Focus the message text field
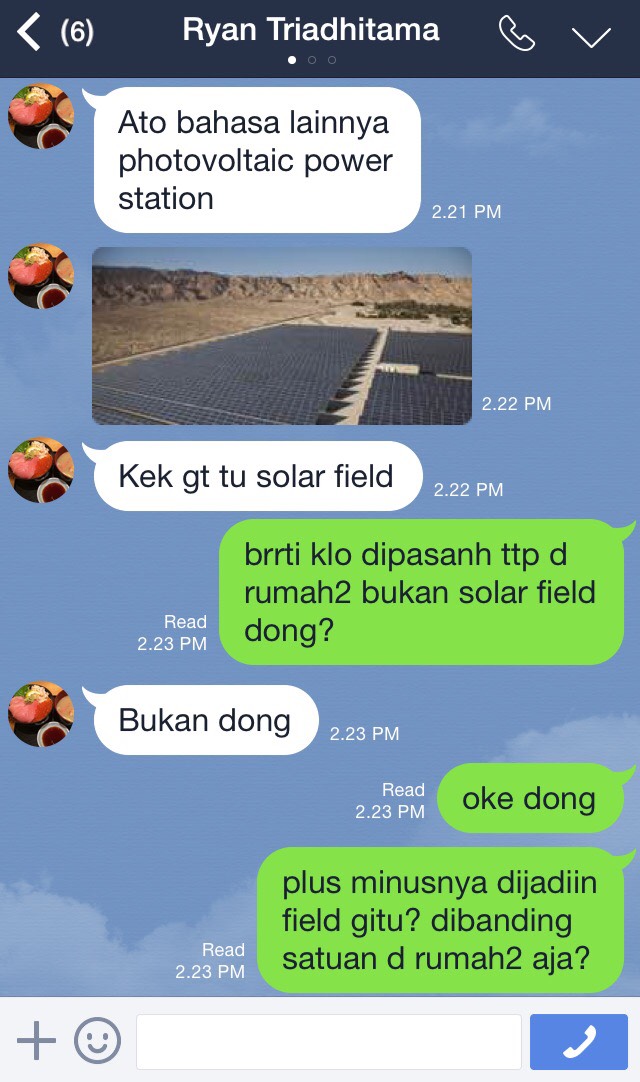This screenshot has width=640, height=1082. (328, 1042)
